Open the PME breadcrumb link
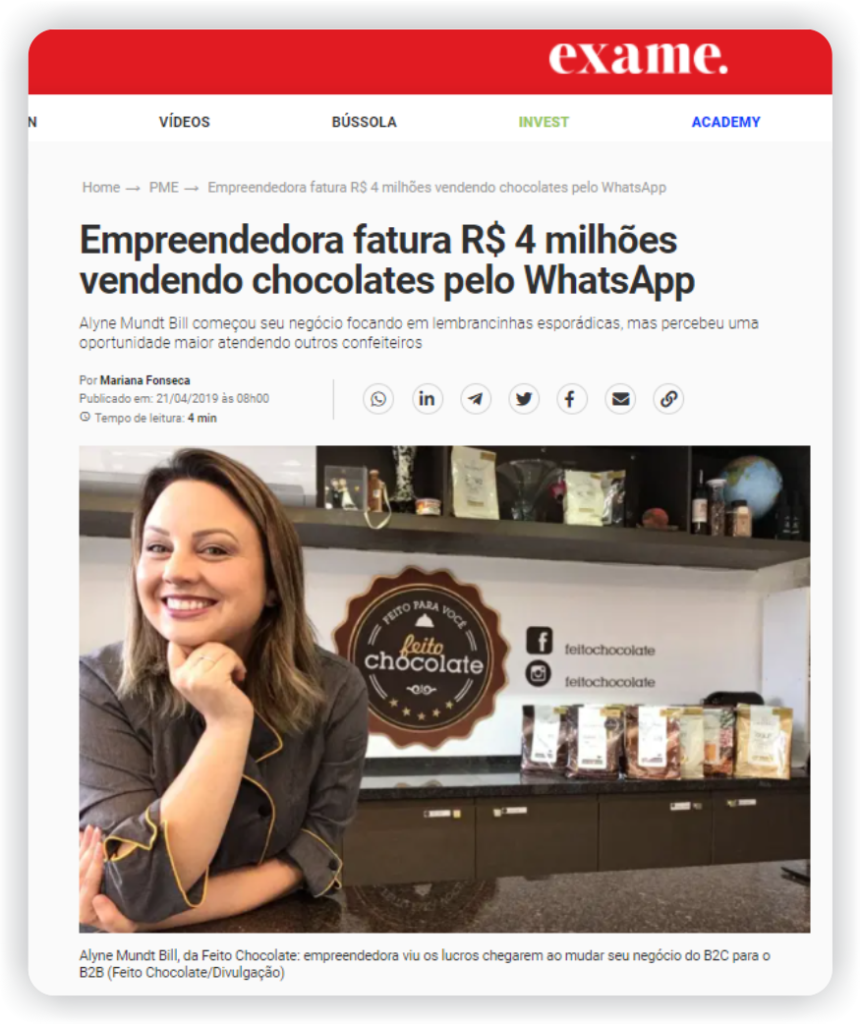 pyautogui.click(x=164, y=187)
